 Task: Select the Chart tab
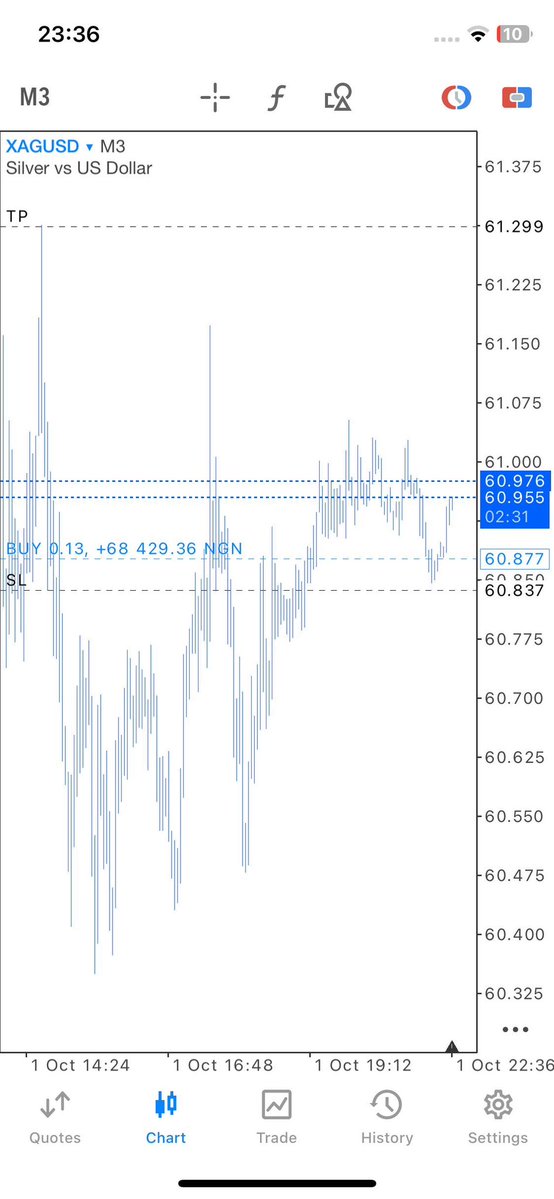pos(166,1117)
